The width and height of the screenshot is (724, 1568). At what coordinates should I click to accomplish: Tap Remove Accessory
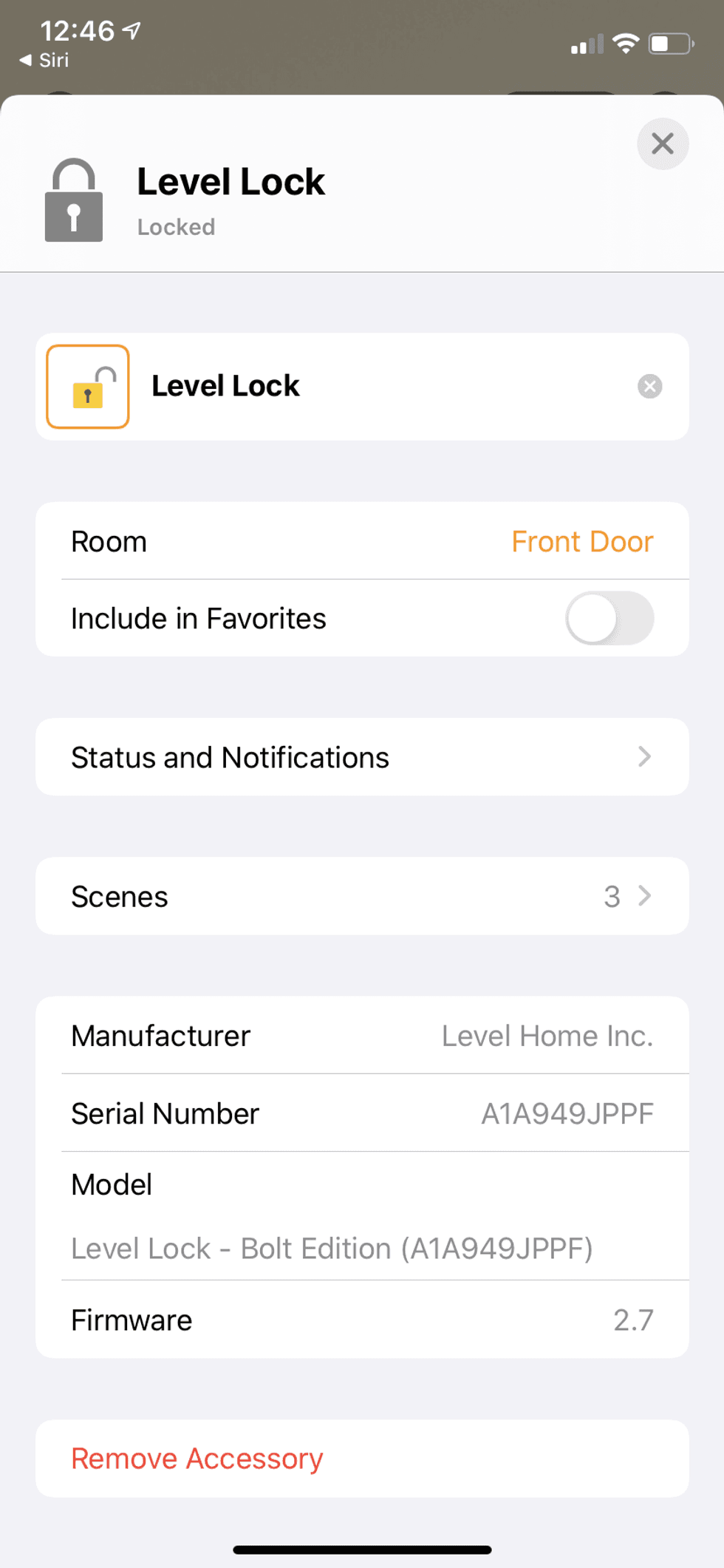click(x=196, y=1458)
